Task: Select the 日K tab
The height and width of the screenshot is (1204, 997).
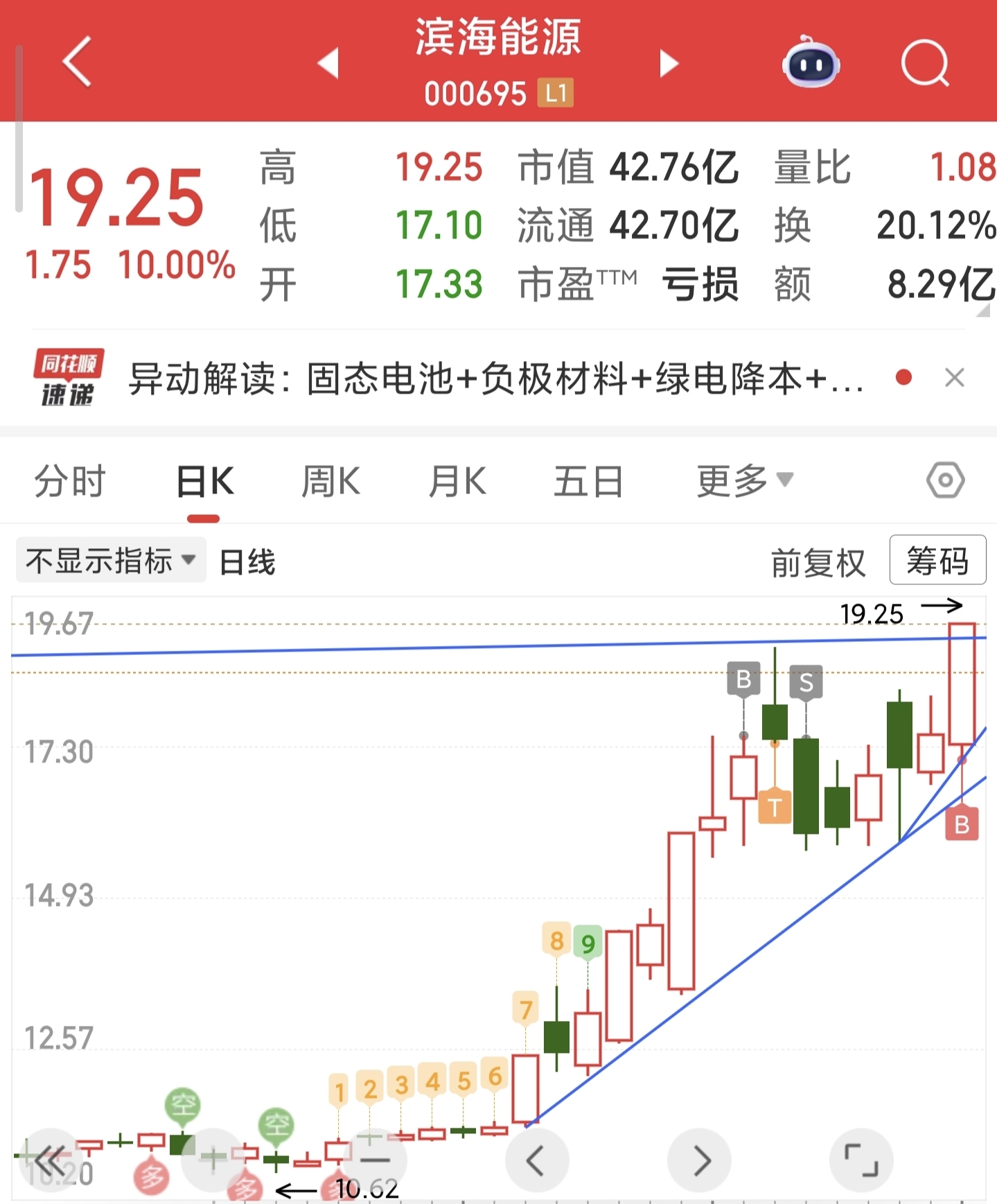Action: pyautogui.click(x=205, y=481)
